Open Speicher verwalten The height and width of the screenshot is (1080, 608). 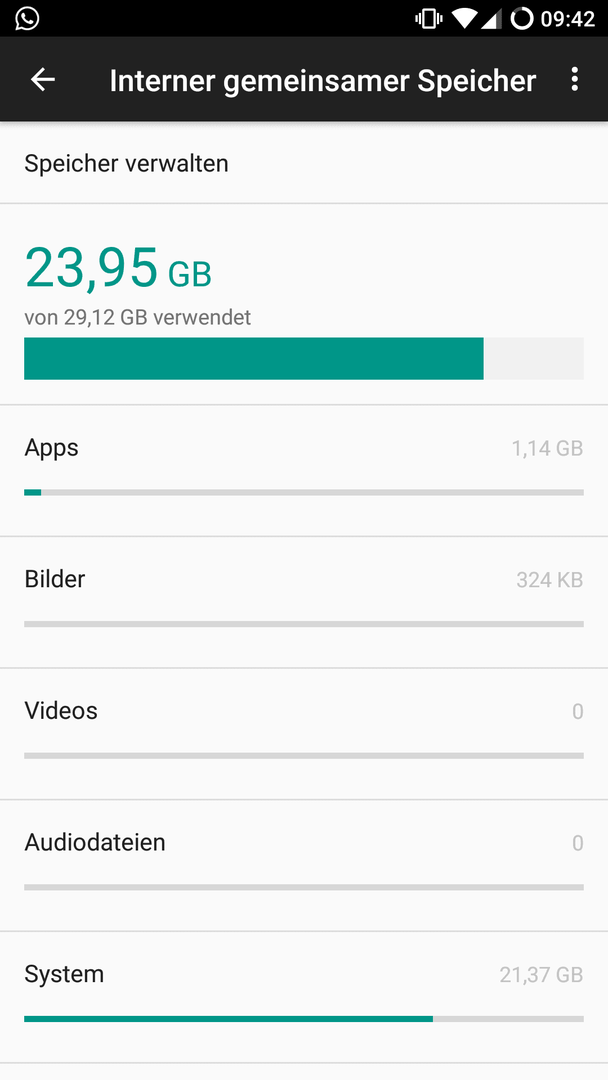click(304, 163)
